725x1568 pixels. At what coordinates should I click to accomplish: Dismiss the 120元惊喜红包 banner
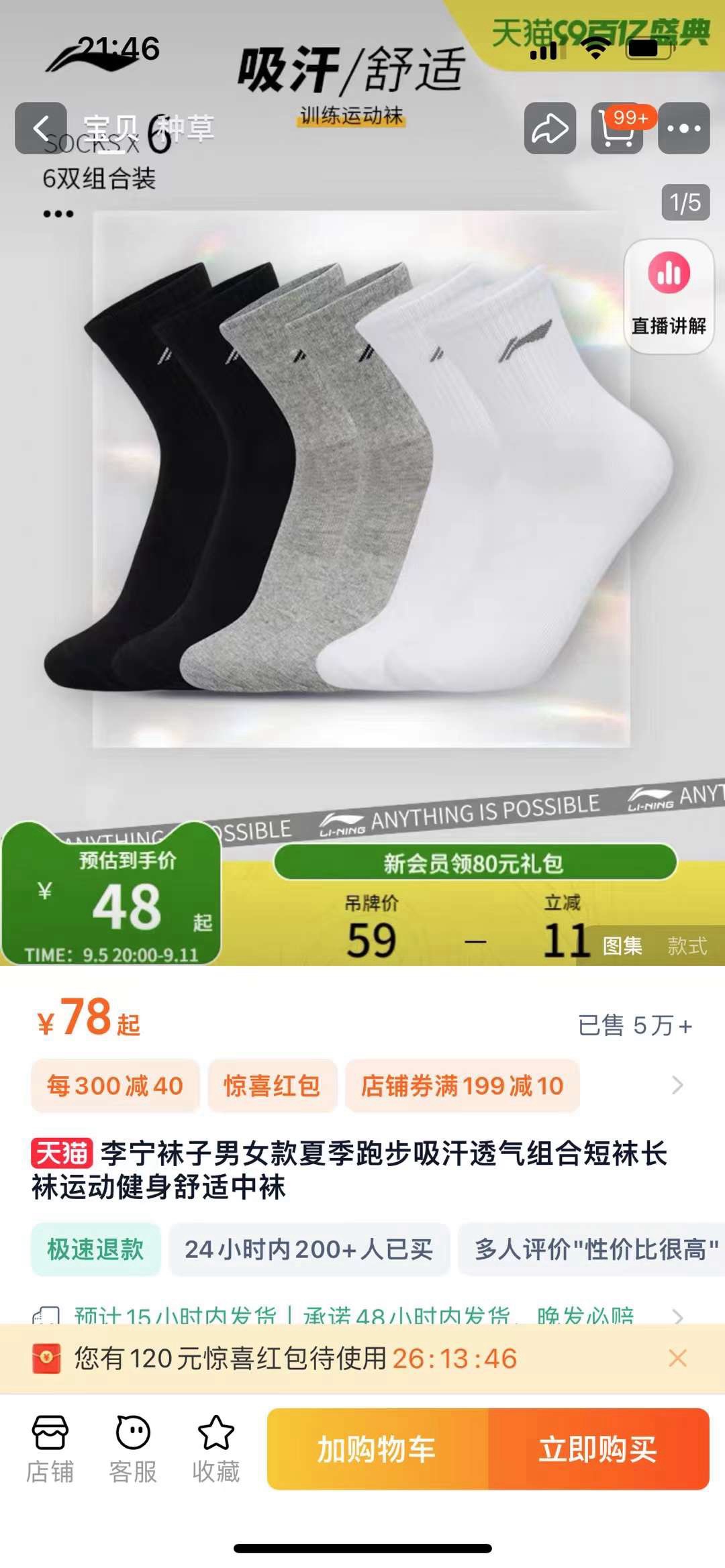click(x=678, y=1359)
